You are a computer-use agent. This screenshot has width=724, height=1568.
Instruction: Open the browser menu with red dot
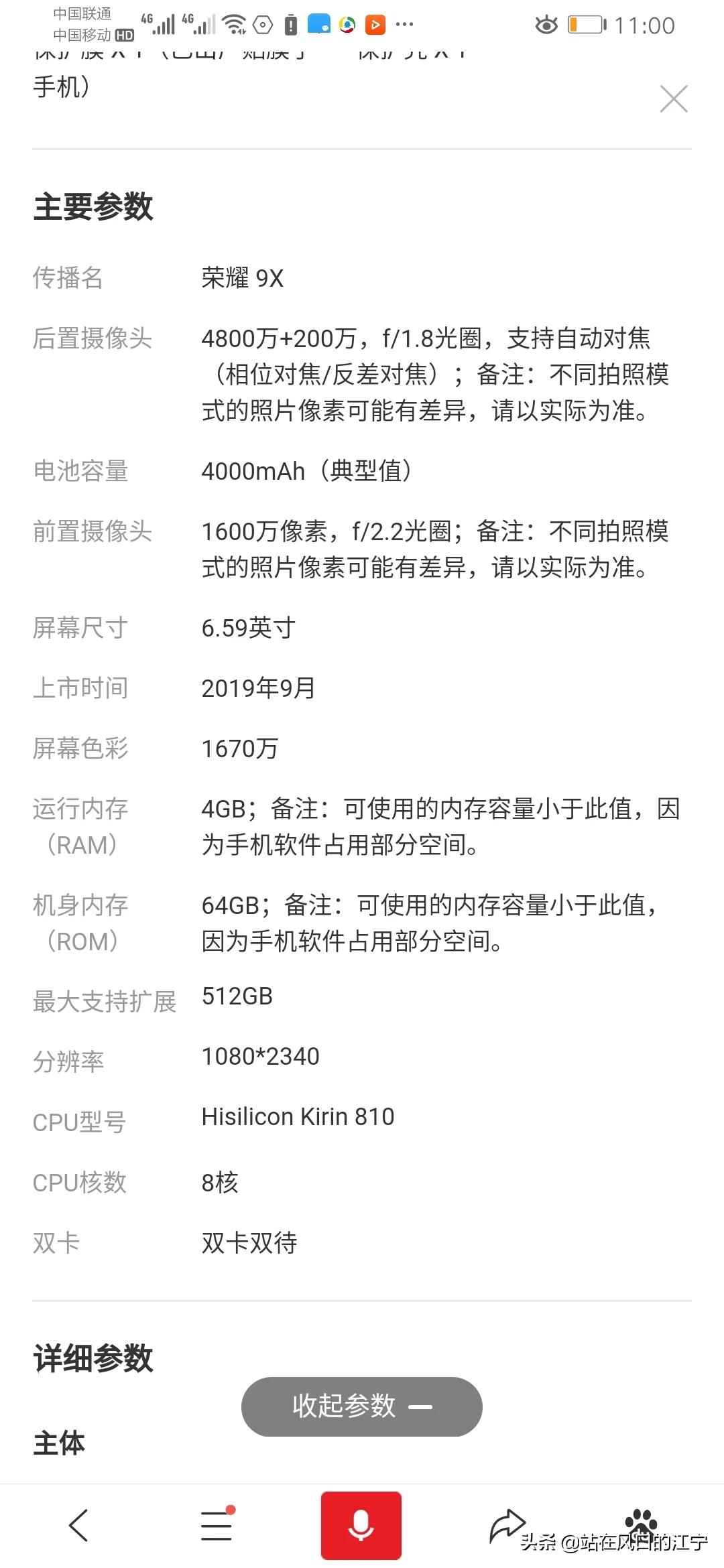(217, 1526)
